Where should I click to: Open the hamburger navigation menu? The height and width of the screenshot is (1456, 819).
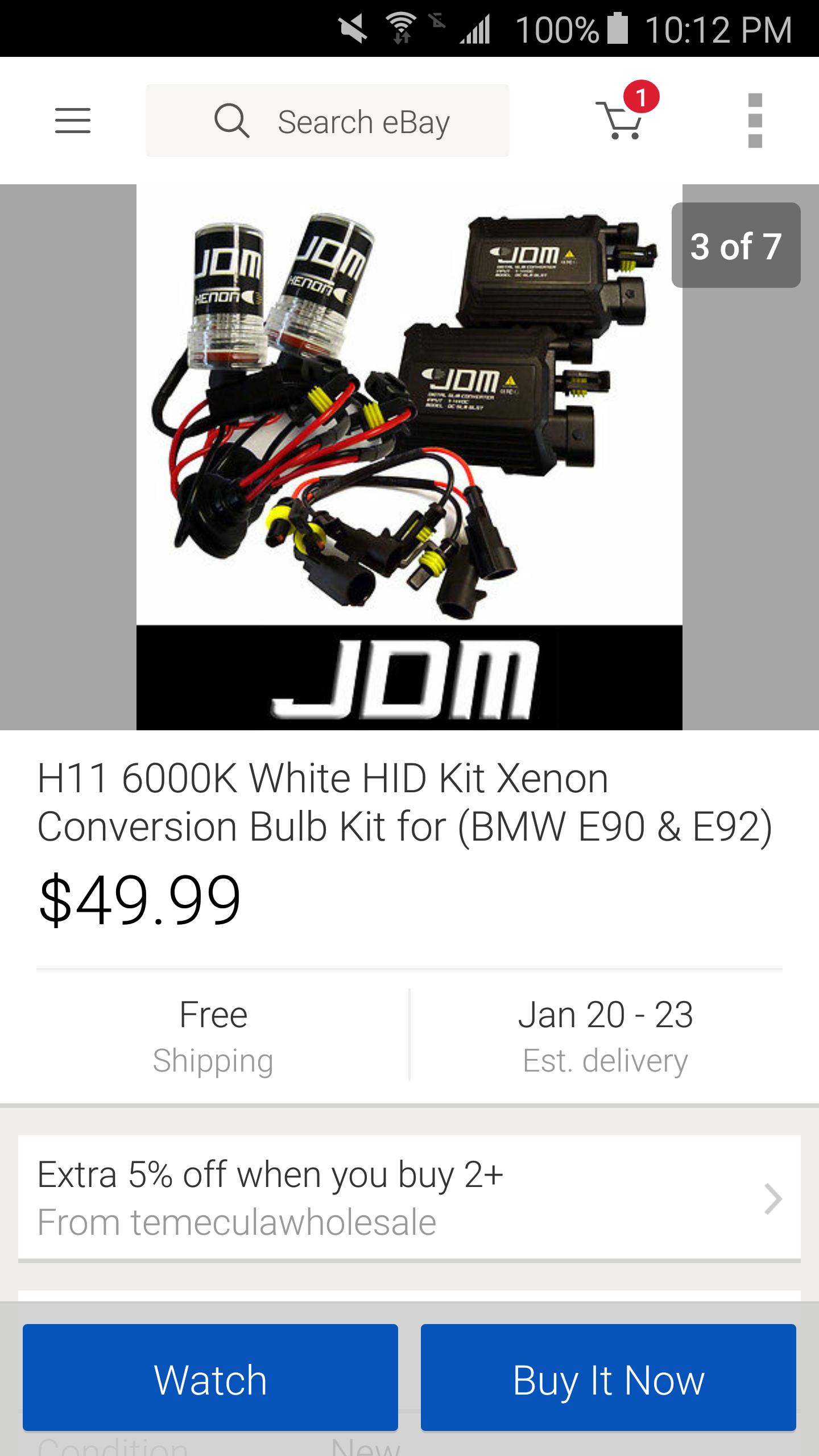(x=73, y=121)
